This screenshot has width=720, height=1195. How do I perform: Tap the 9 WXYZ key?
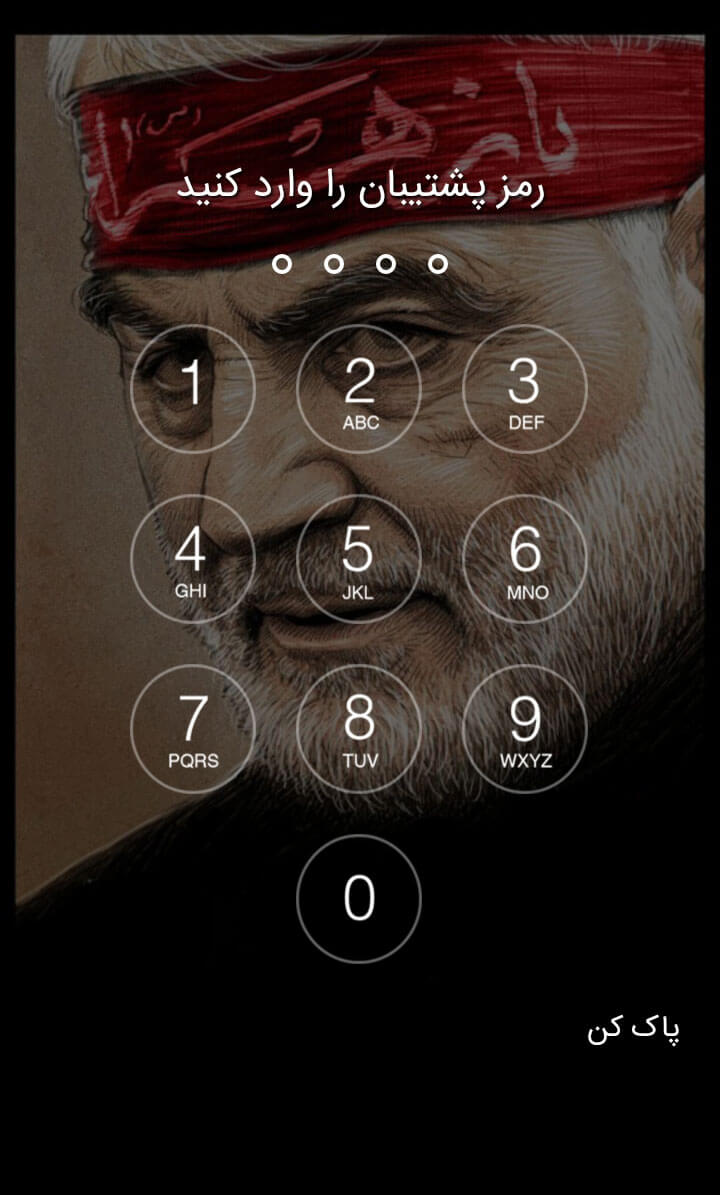point(525,729)
